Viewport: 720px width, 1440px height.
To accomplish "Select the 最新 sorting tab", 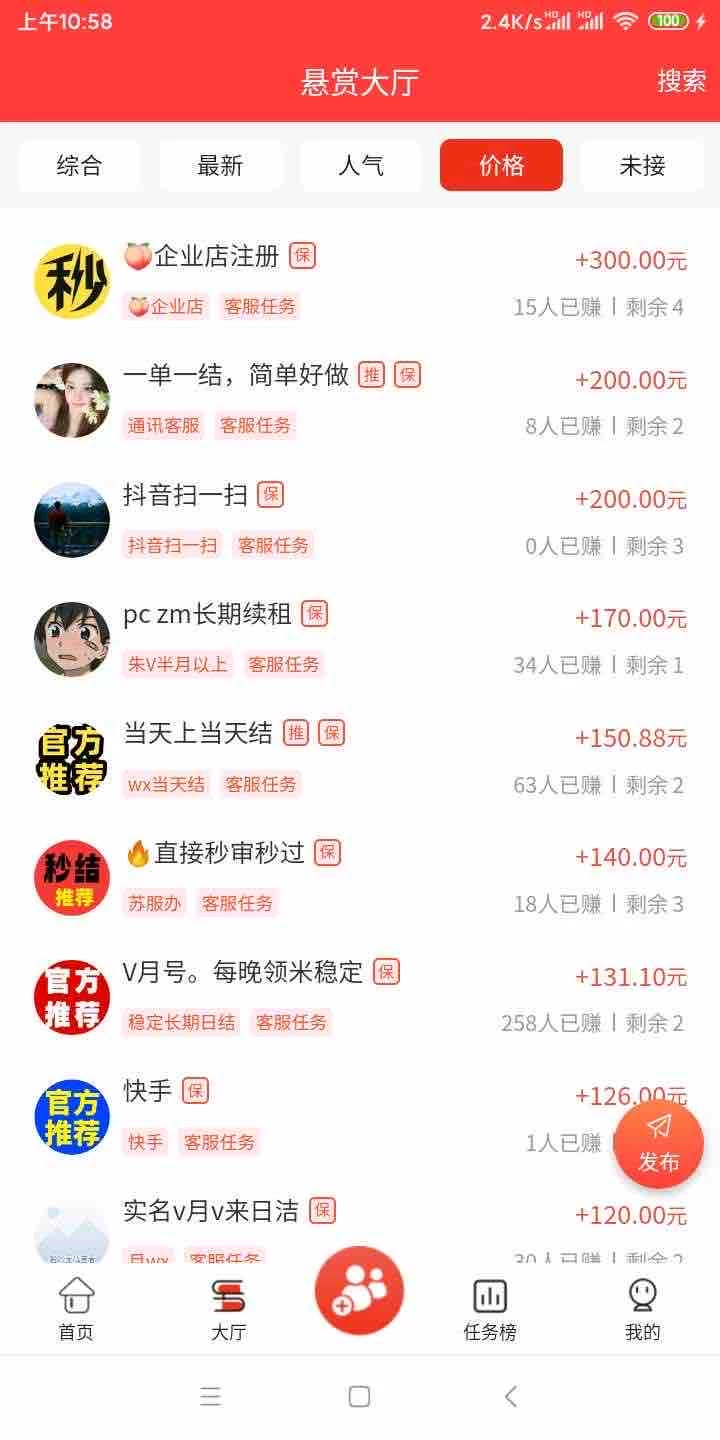I will (x=220, y=165).
